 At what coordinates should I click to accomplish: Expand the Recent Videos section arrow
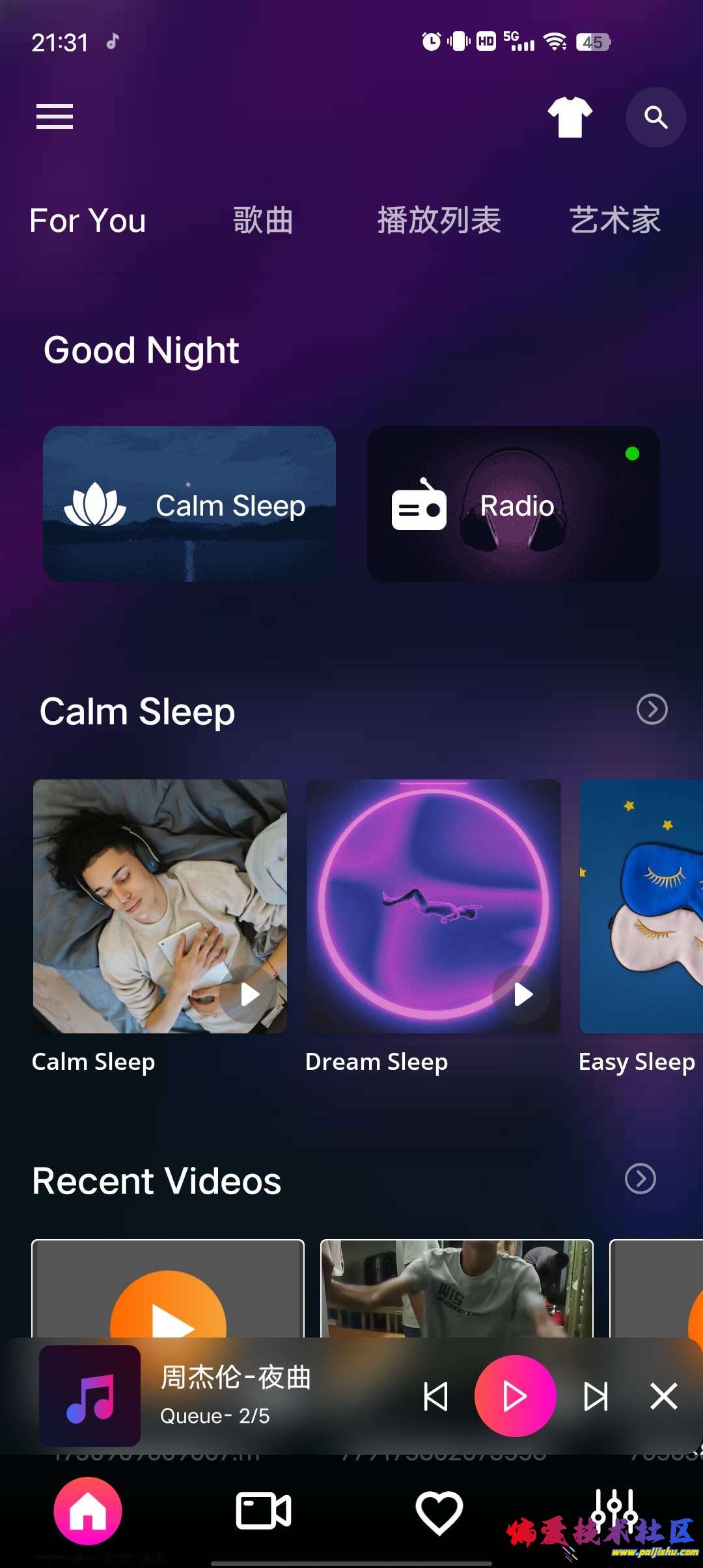tap(641, 1179)
